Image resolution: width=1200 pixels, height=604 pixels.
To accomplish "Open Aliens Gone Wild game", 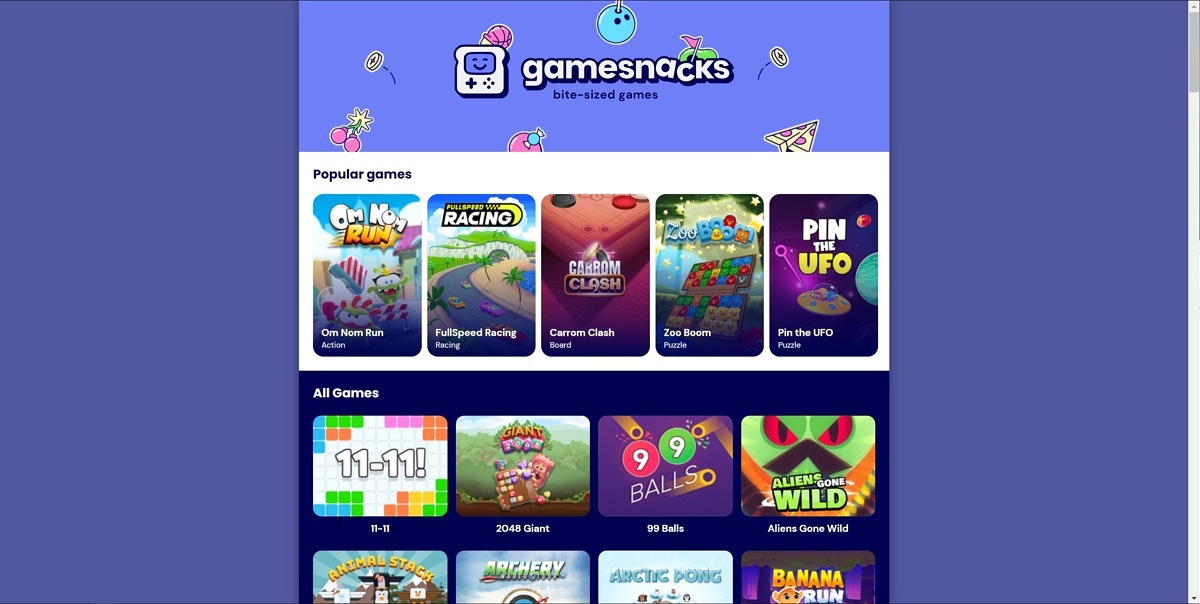I will (808, 466).
